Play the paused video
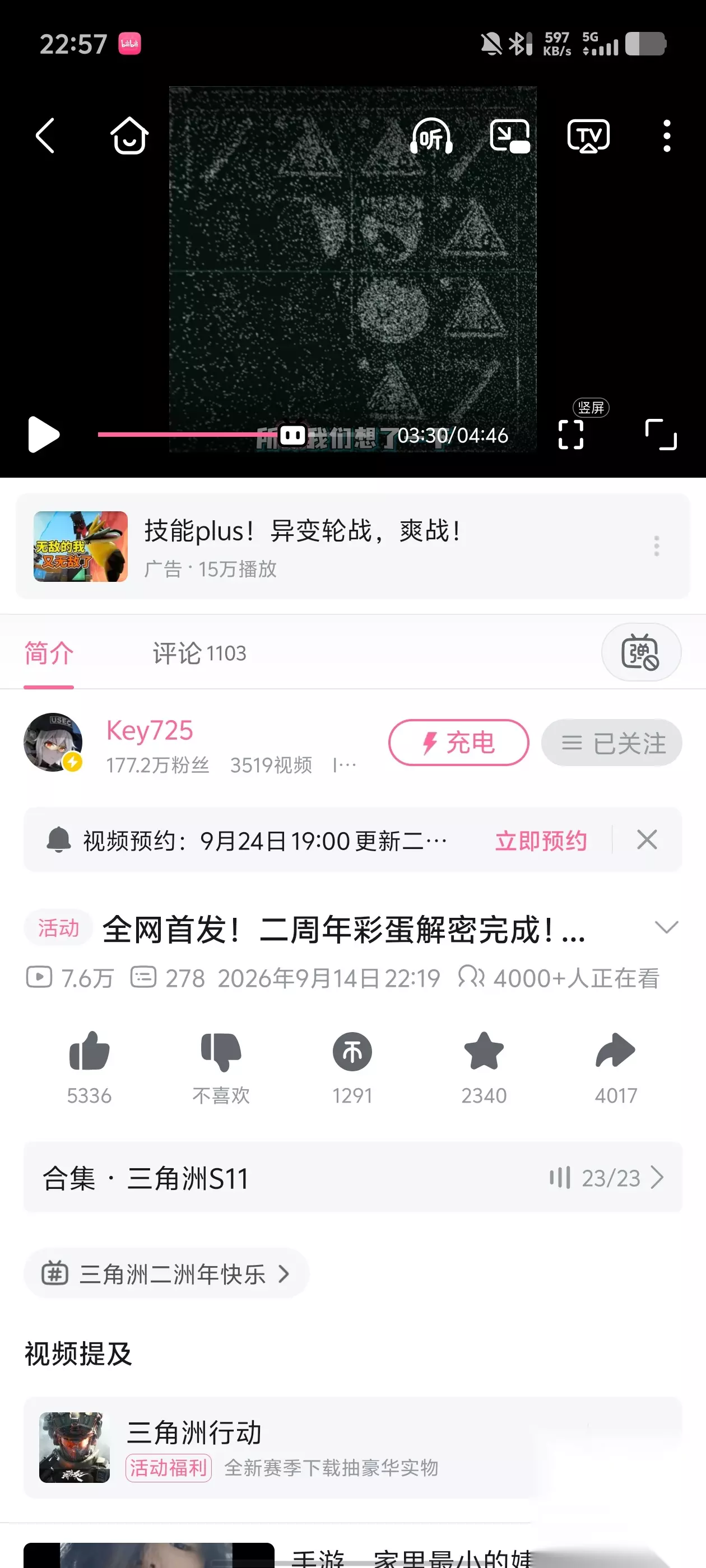 tap(44, 434)
